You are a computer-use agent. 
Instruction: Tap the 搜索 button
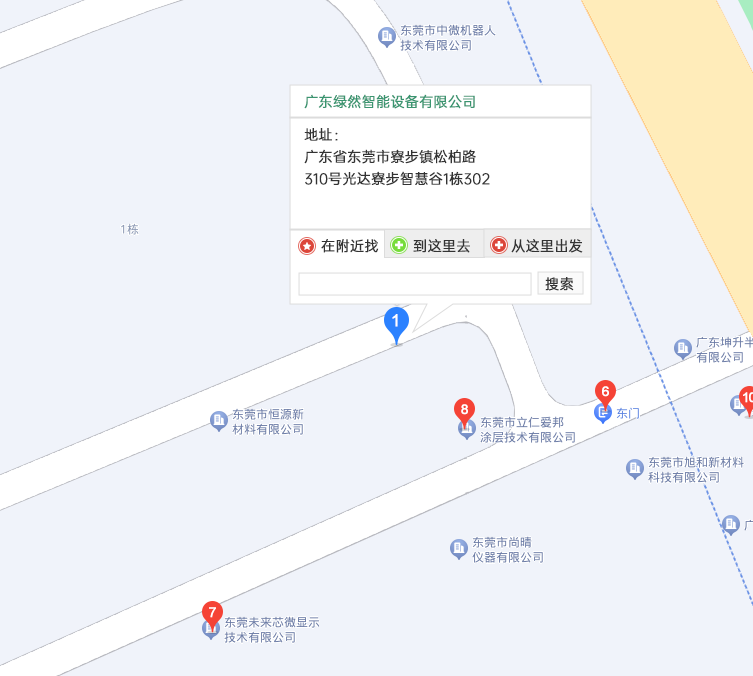point(560,284)
